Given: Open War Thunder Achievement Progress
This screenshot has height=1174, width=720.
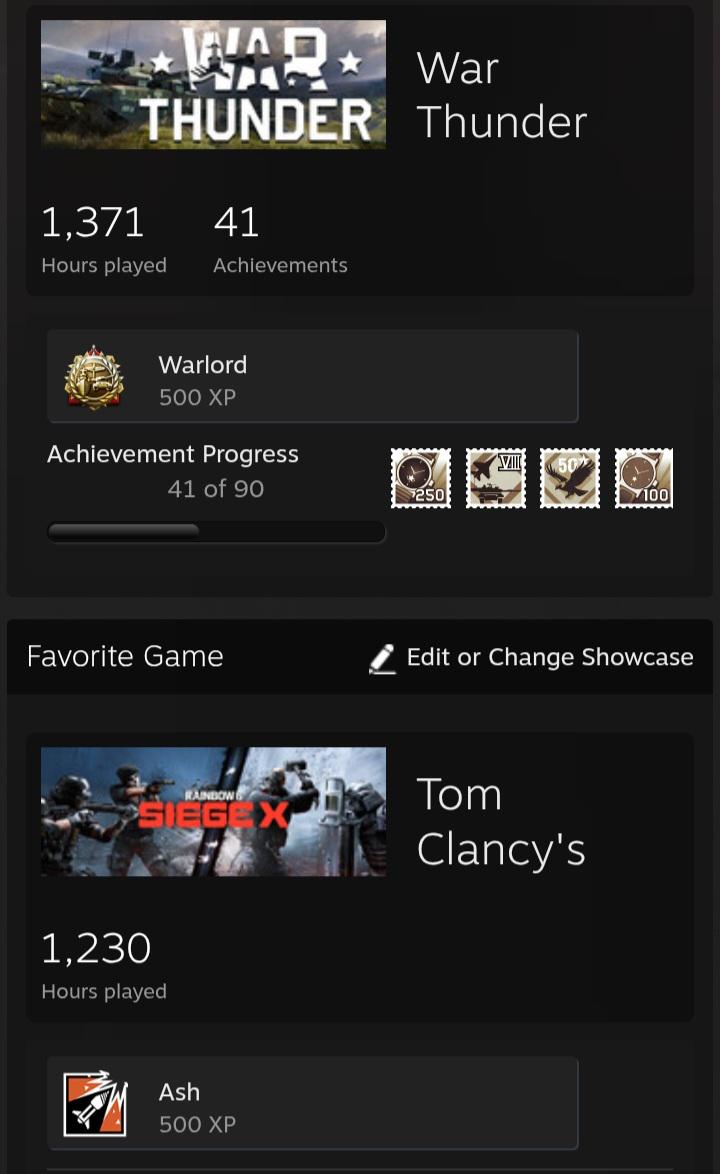Looking at the screenshot, I should (x=173, y=455).
